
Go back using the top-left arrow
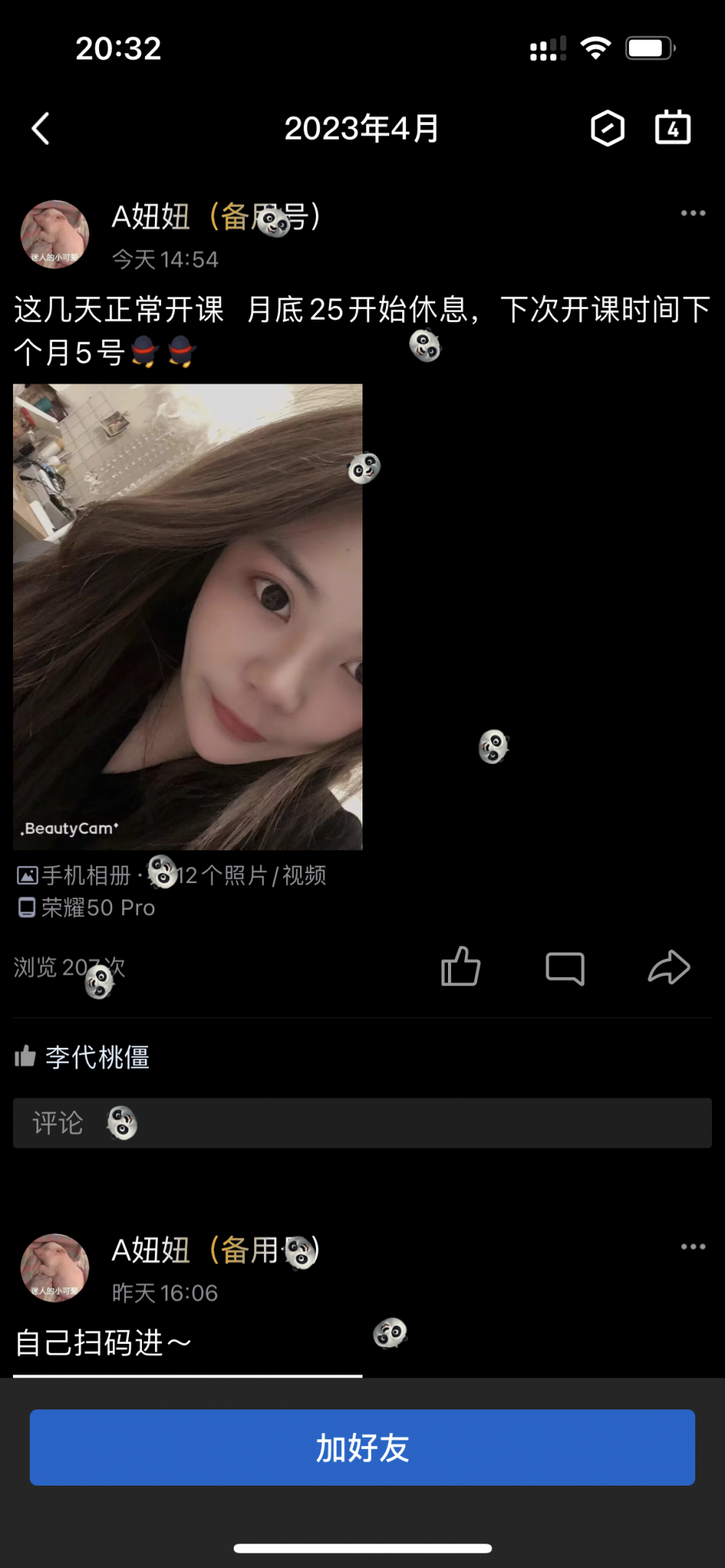(x=41, y=128)
